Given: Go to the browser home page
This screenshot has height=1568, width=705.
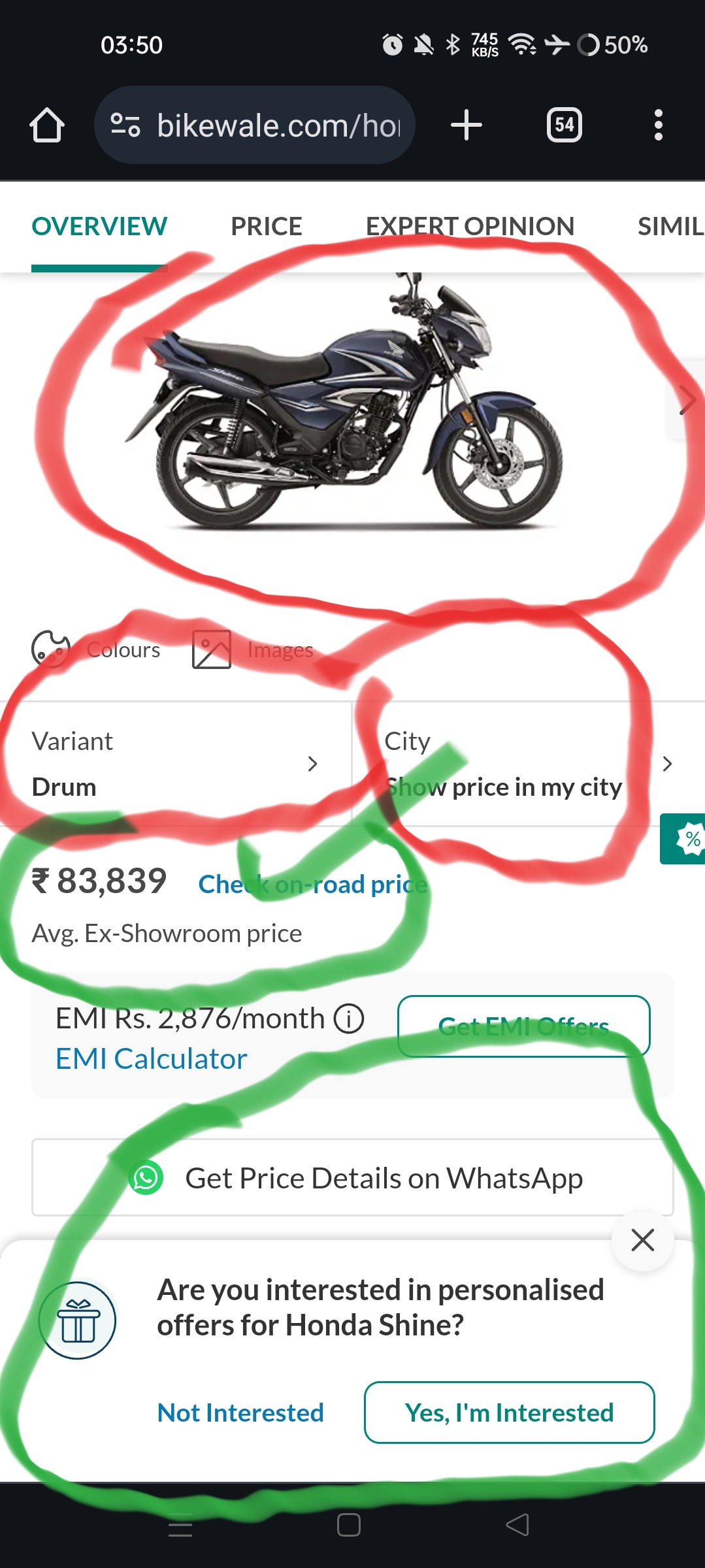Looking at the screenshot, I should pos(47,125).
